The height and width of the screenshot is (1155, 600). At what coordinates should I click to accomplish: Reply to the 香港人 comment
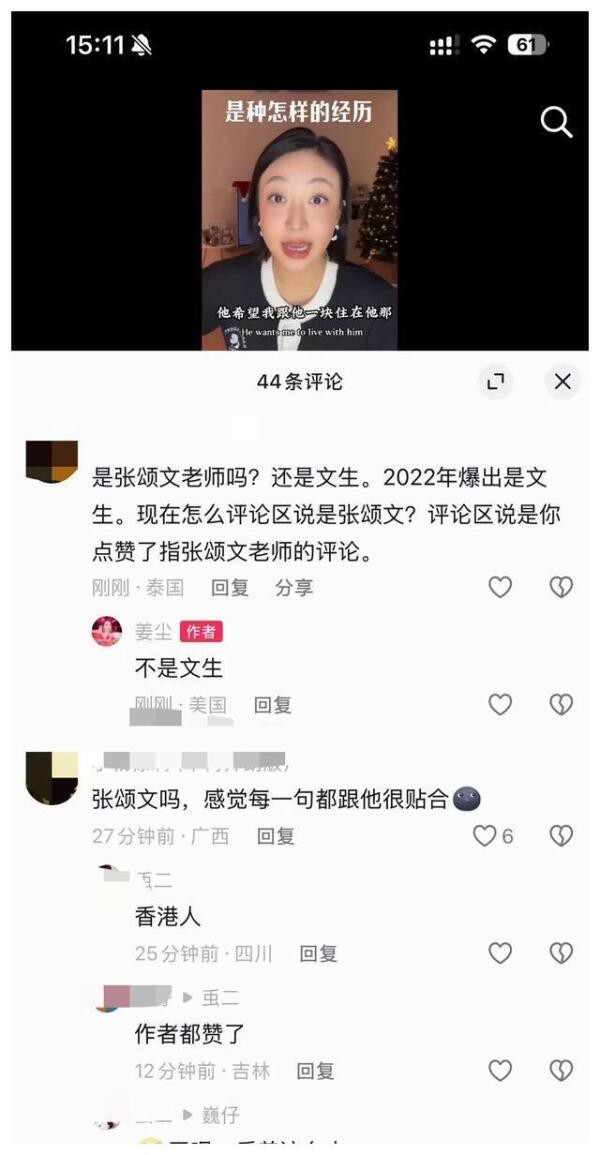coord(318,954)
